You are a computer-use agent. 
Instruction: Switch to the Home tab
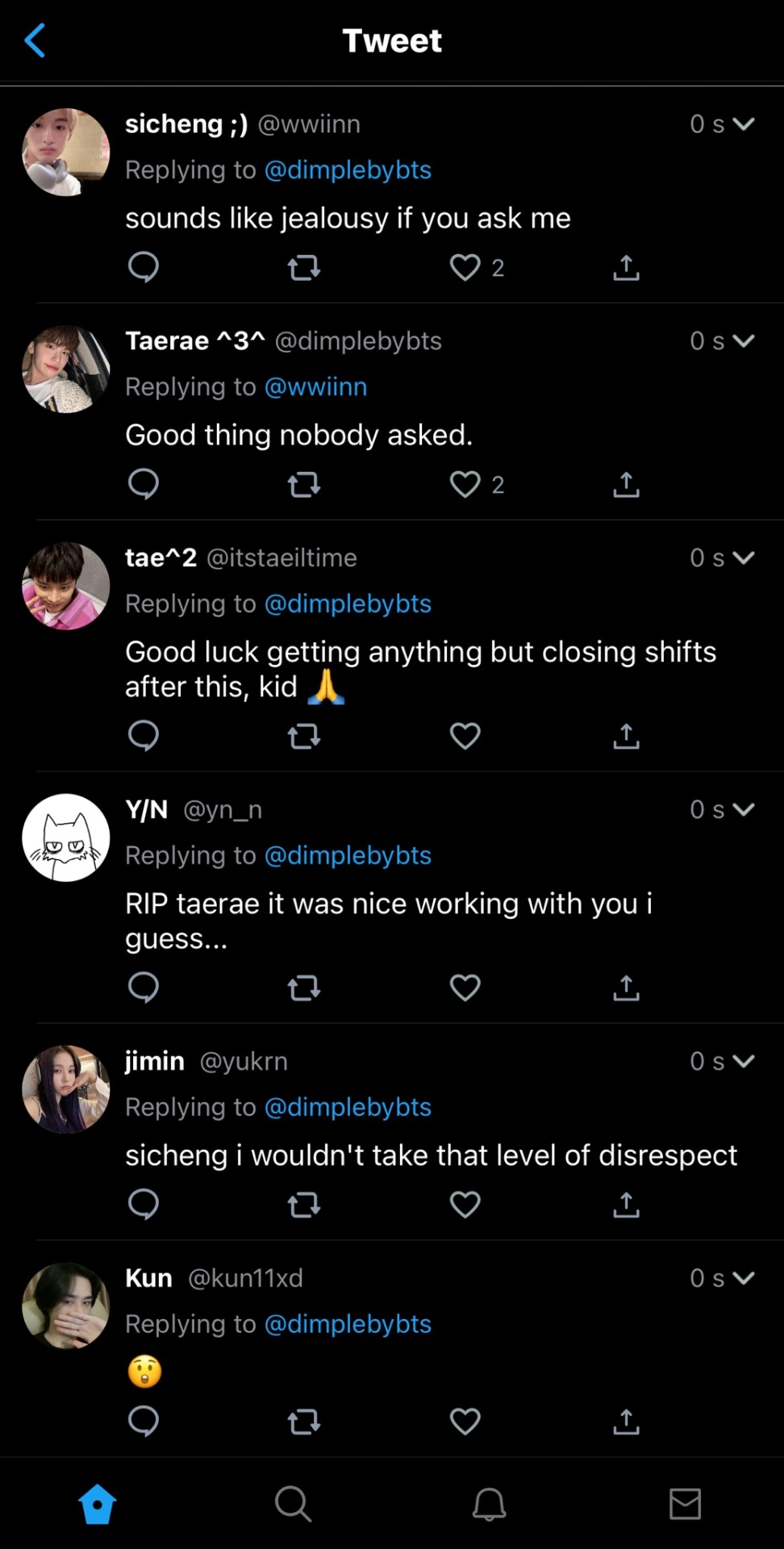click(x=98, y=1504)
